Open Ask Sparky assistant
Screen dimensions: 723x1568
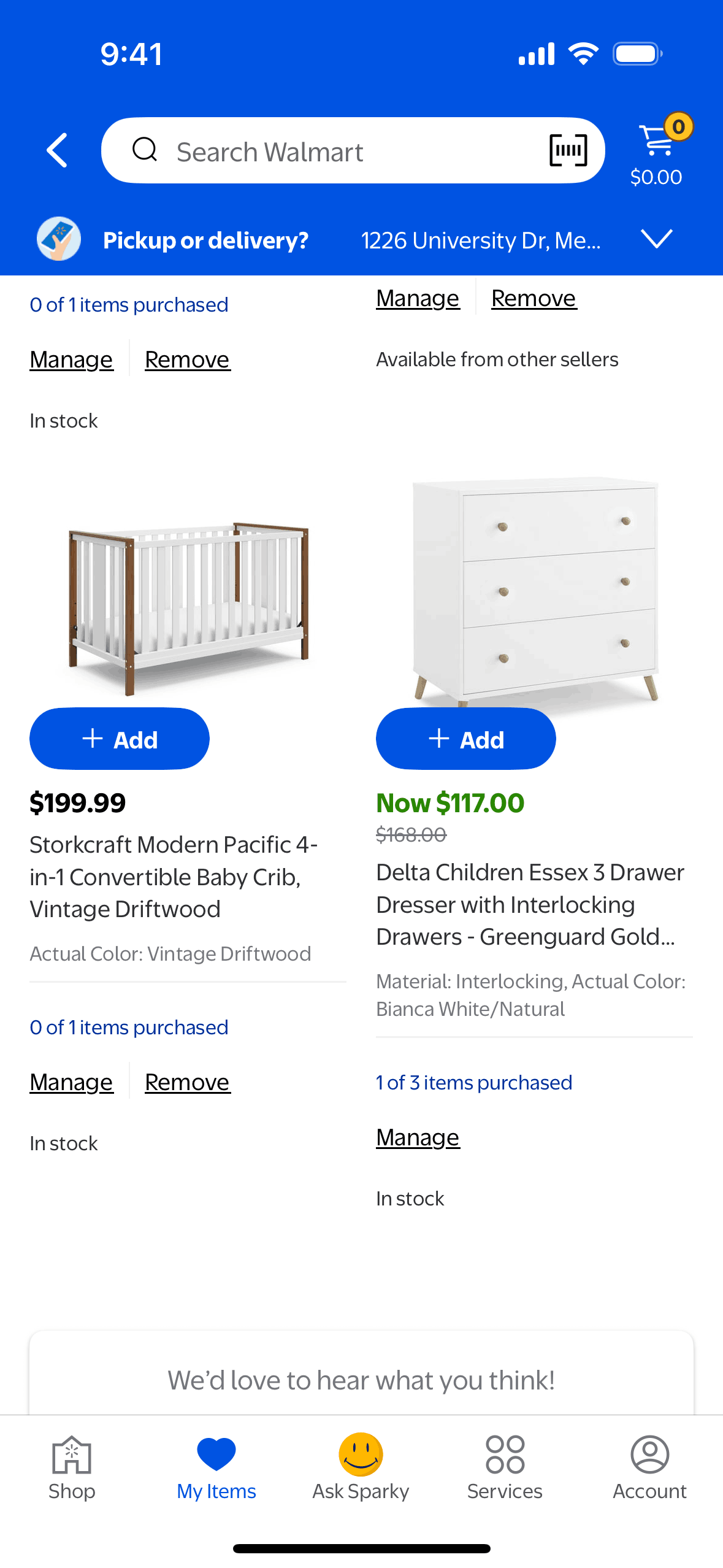click(x=361, y=1469)
